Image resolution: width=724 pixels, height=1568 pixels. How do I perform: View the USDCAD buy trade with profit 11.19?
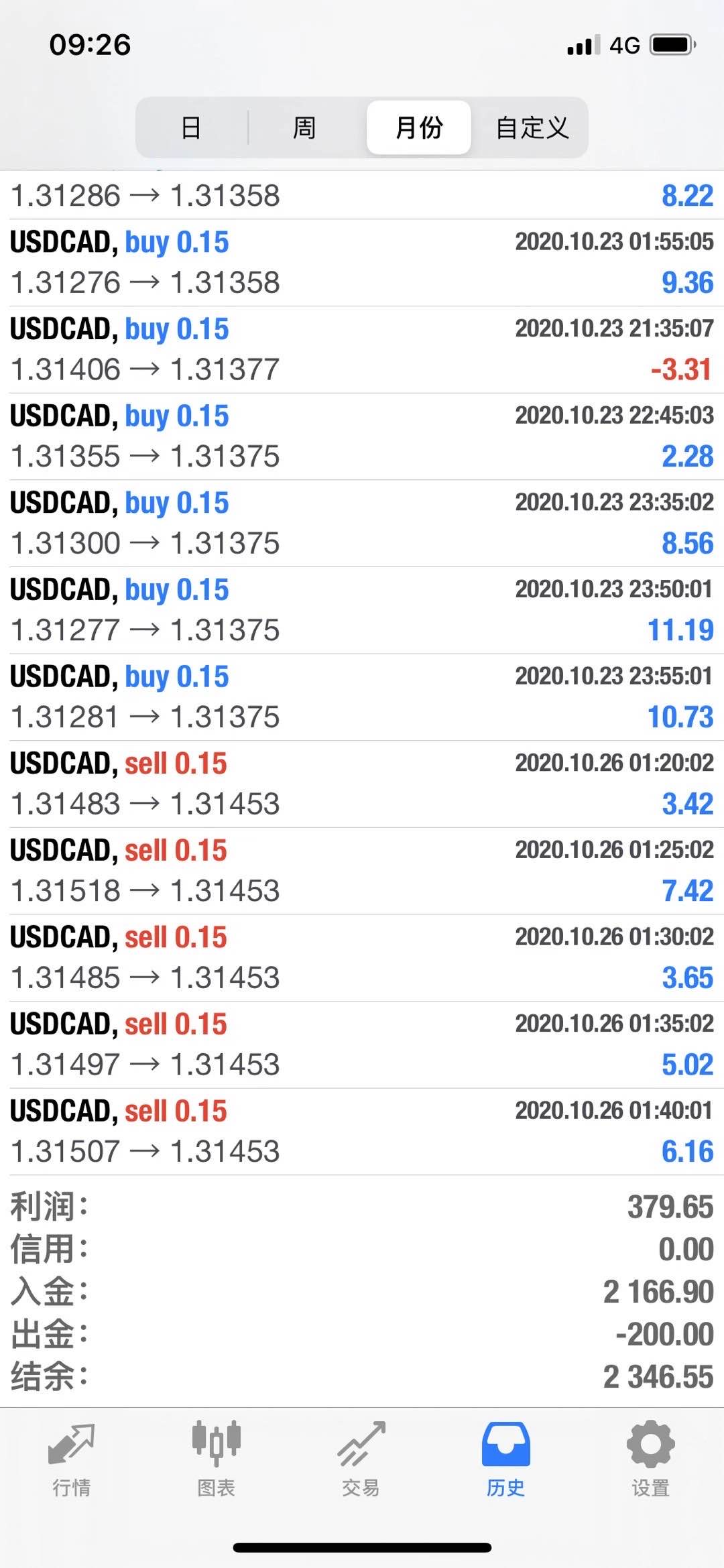[x=362, y=611]
